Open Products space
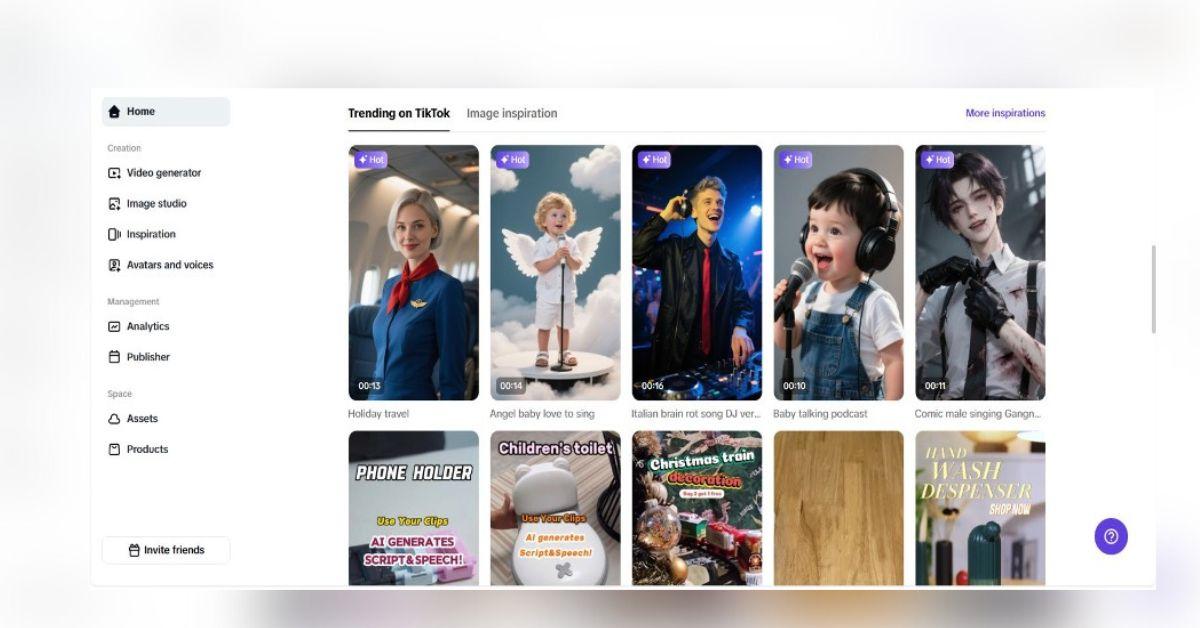The image size is (1200, 628). (146, 449)
